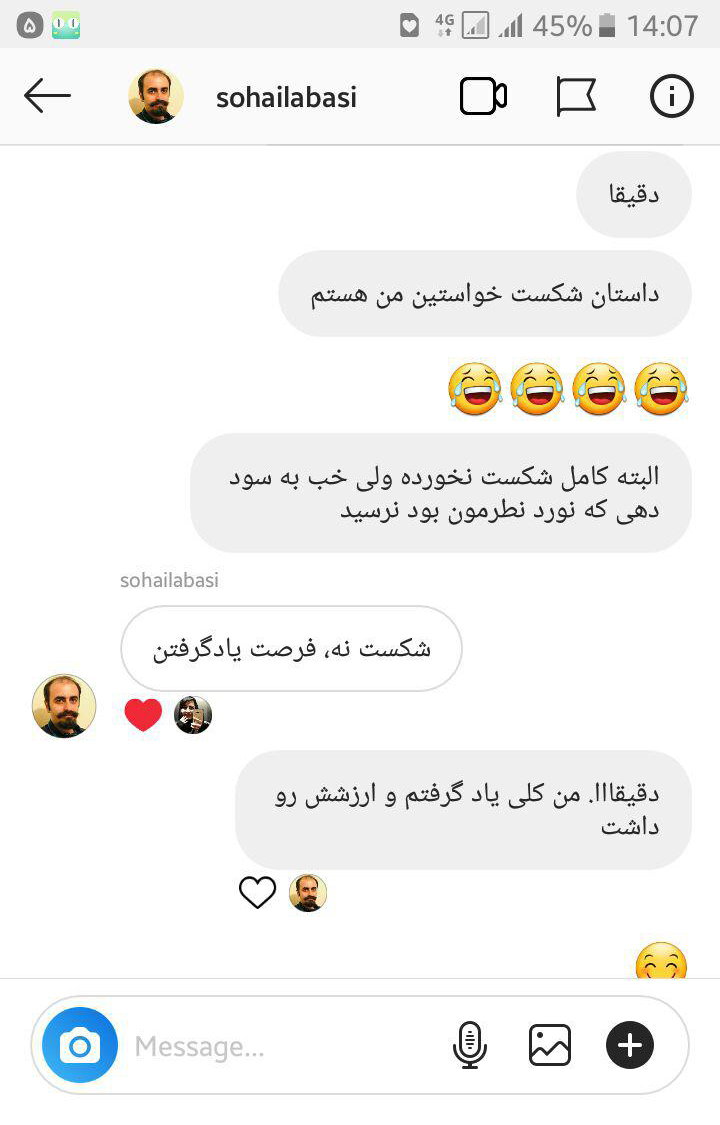The height and width of the screenshot is (1125, 720).
Task: Open conversation details info
Action: coord(672,97)
